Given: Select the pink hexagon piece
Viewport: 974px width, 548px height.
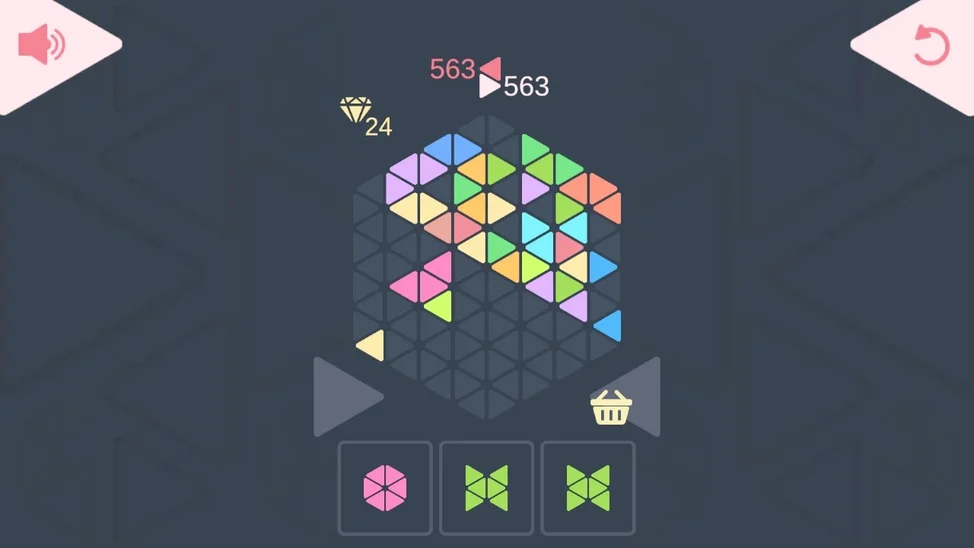Looking at the screenshot, I should [385, 488].
